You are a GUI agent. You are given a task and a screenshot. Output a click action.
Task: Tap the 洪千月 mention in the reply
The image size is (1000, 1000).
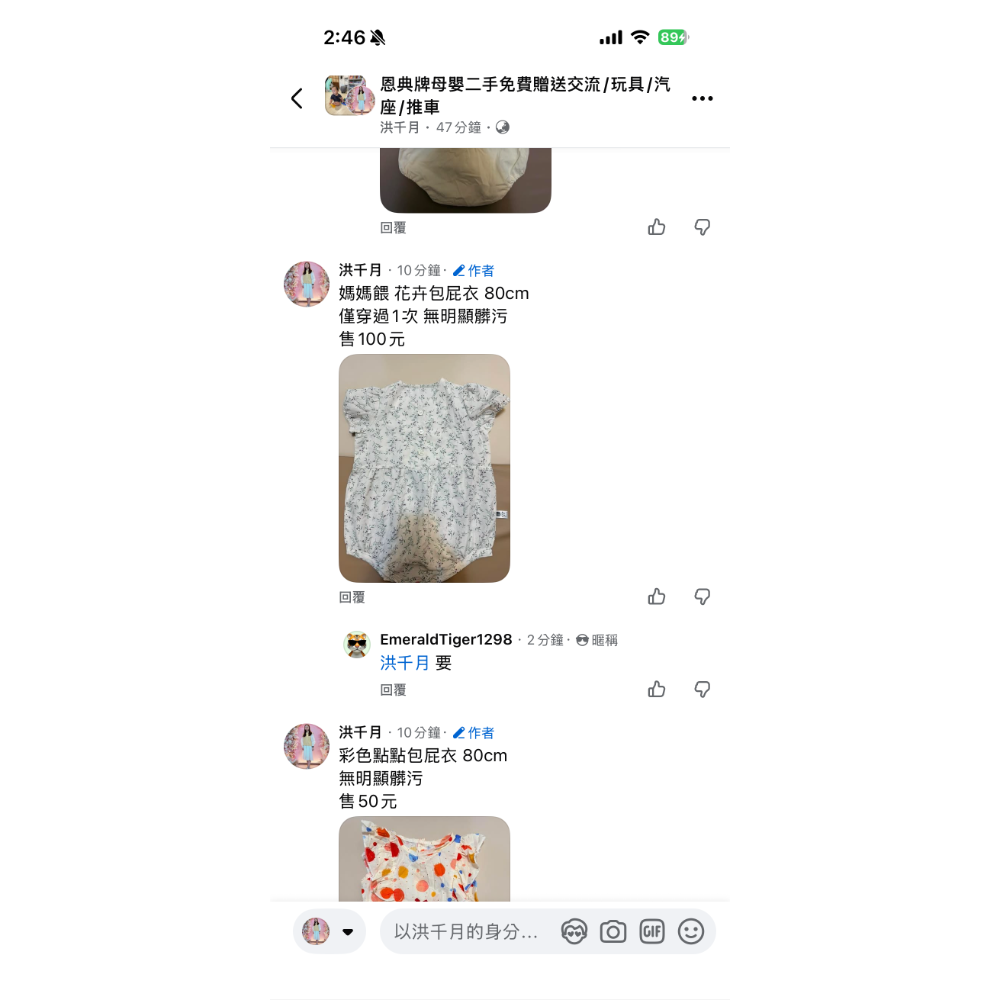(405, 663)
